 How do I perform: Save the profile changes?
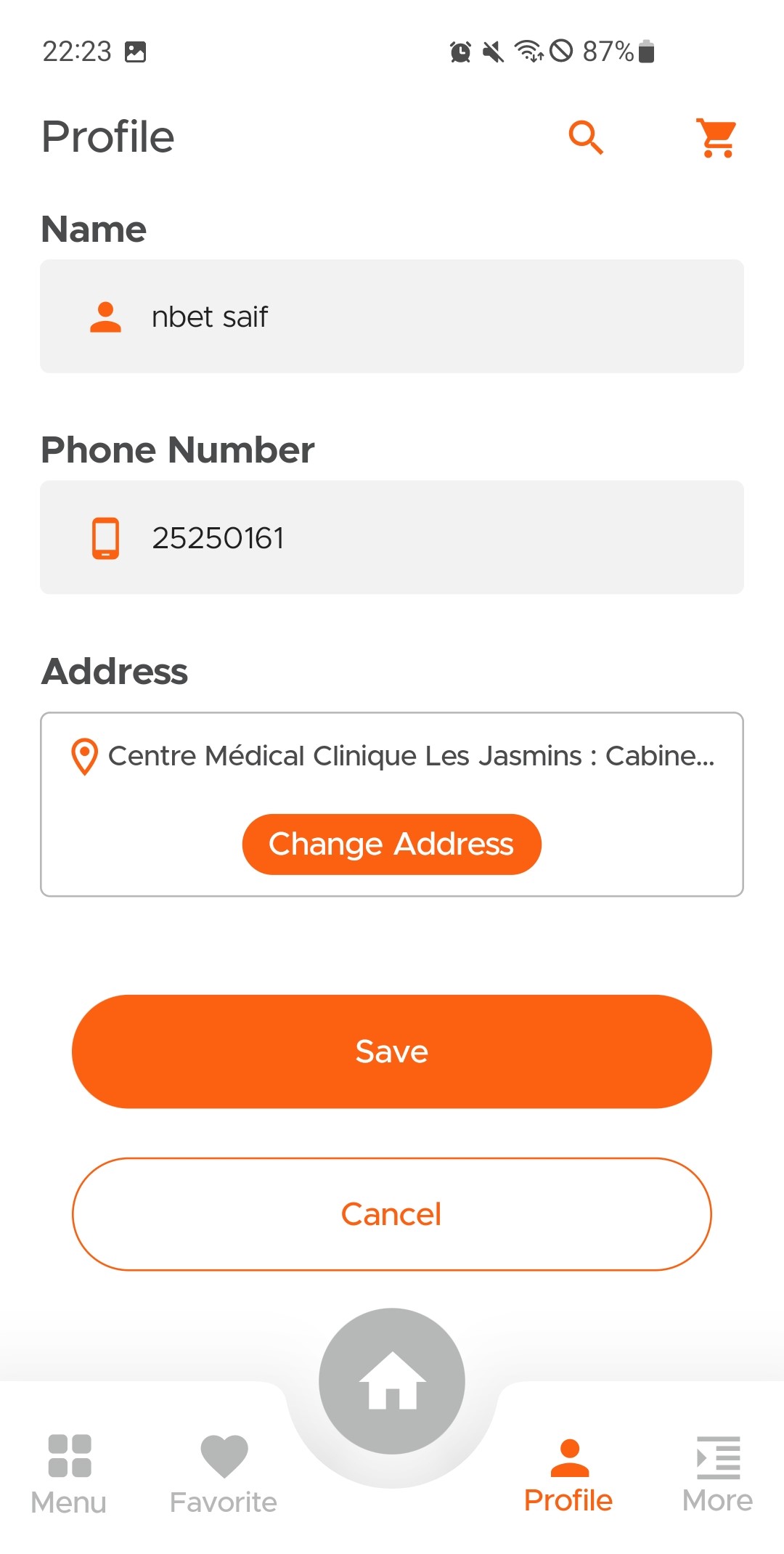392,1051
